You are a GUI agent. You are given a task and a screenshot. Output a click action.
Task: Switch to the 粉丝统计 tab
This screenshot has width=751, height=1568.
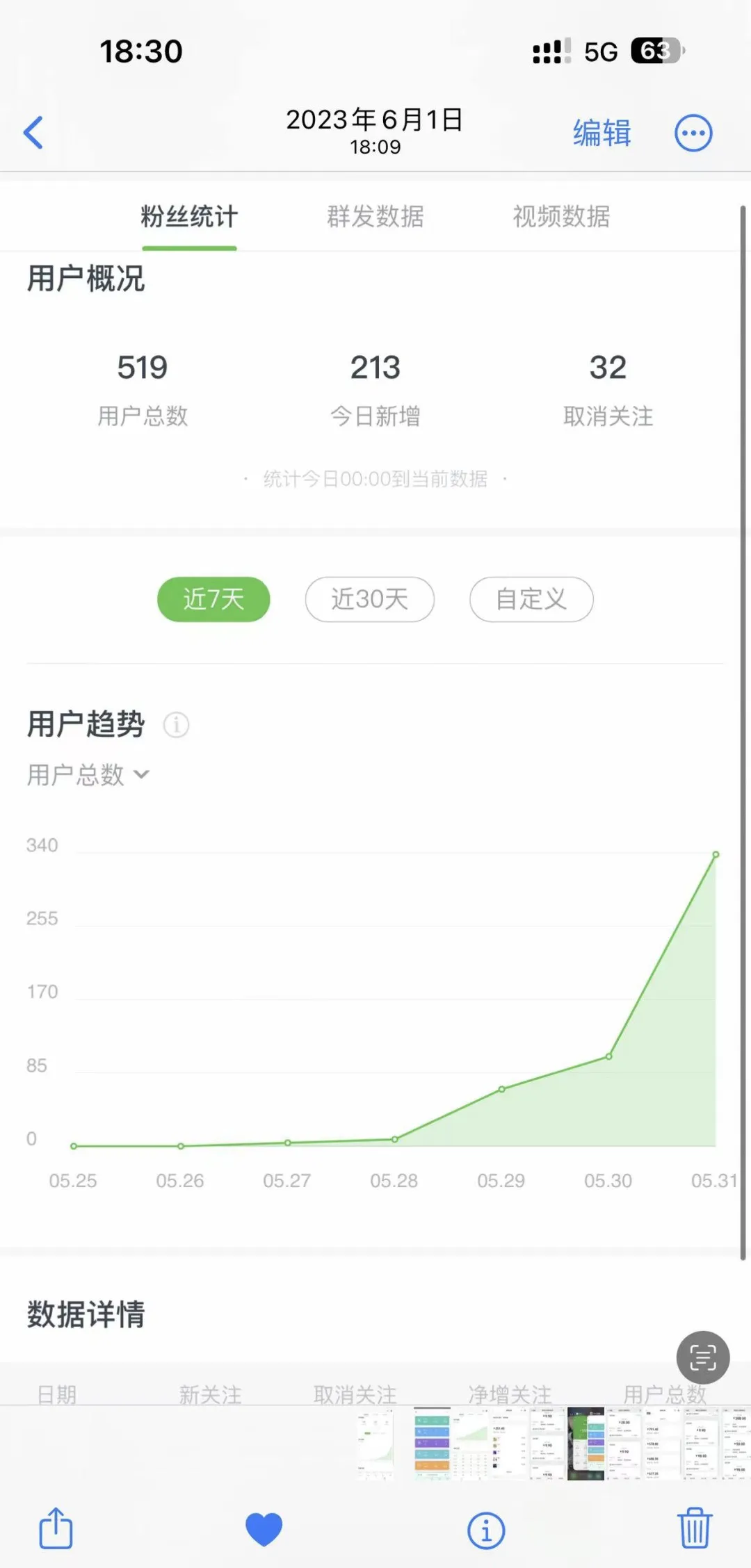click(189, 216)
